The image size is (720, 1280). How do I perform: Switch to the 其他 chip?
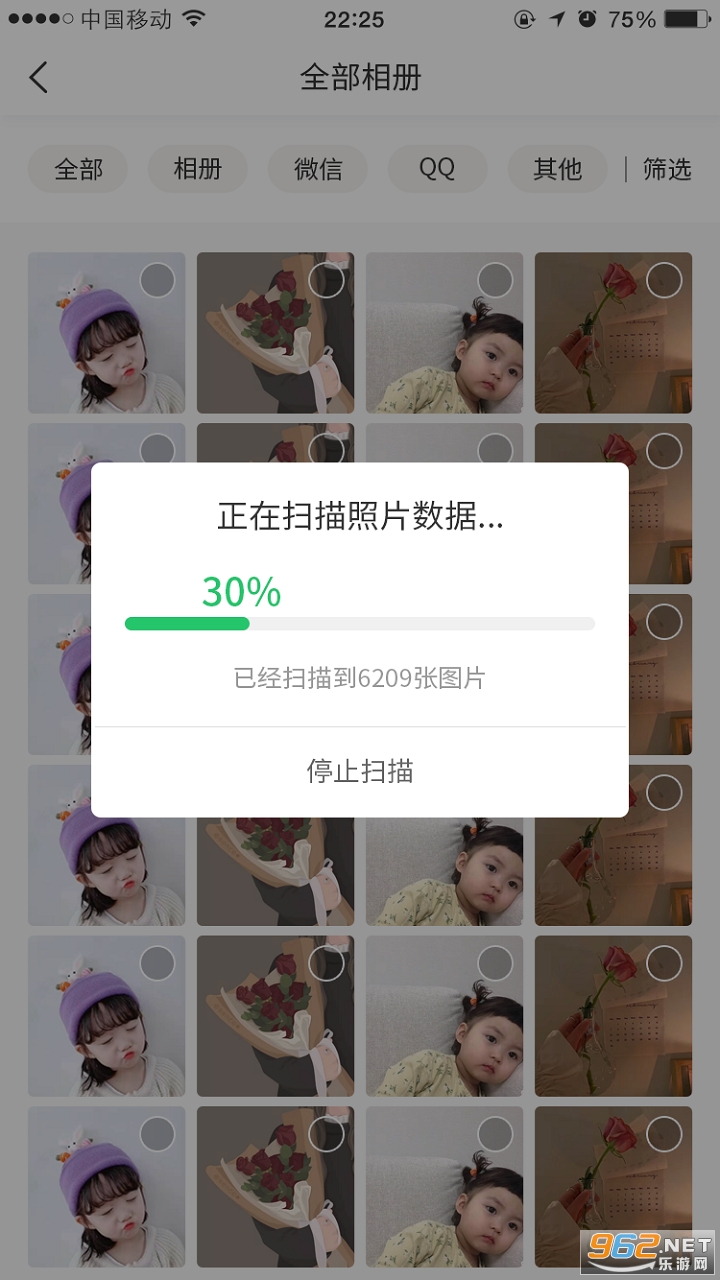[557, 169]
